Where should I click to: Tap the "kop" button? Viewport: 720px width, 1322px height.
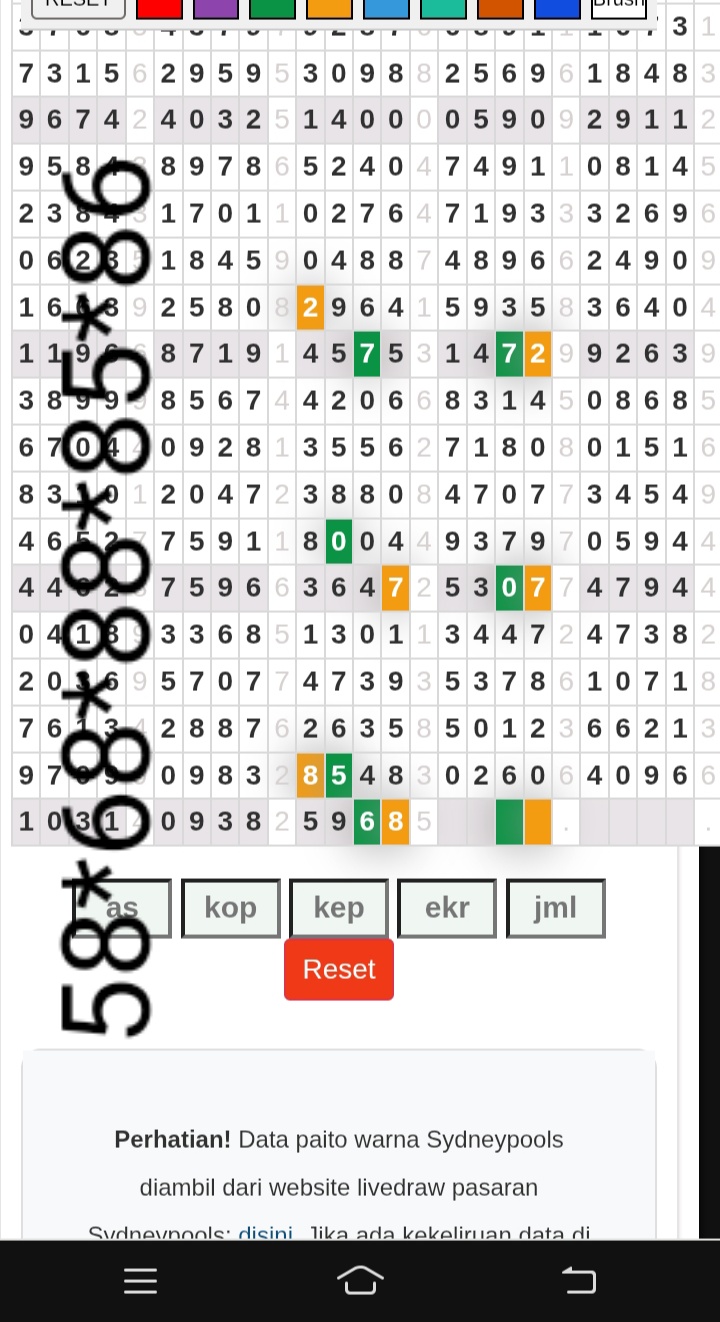(230, 908)
